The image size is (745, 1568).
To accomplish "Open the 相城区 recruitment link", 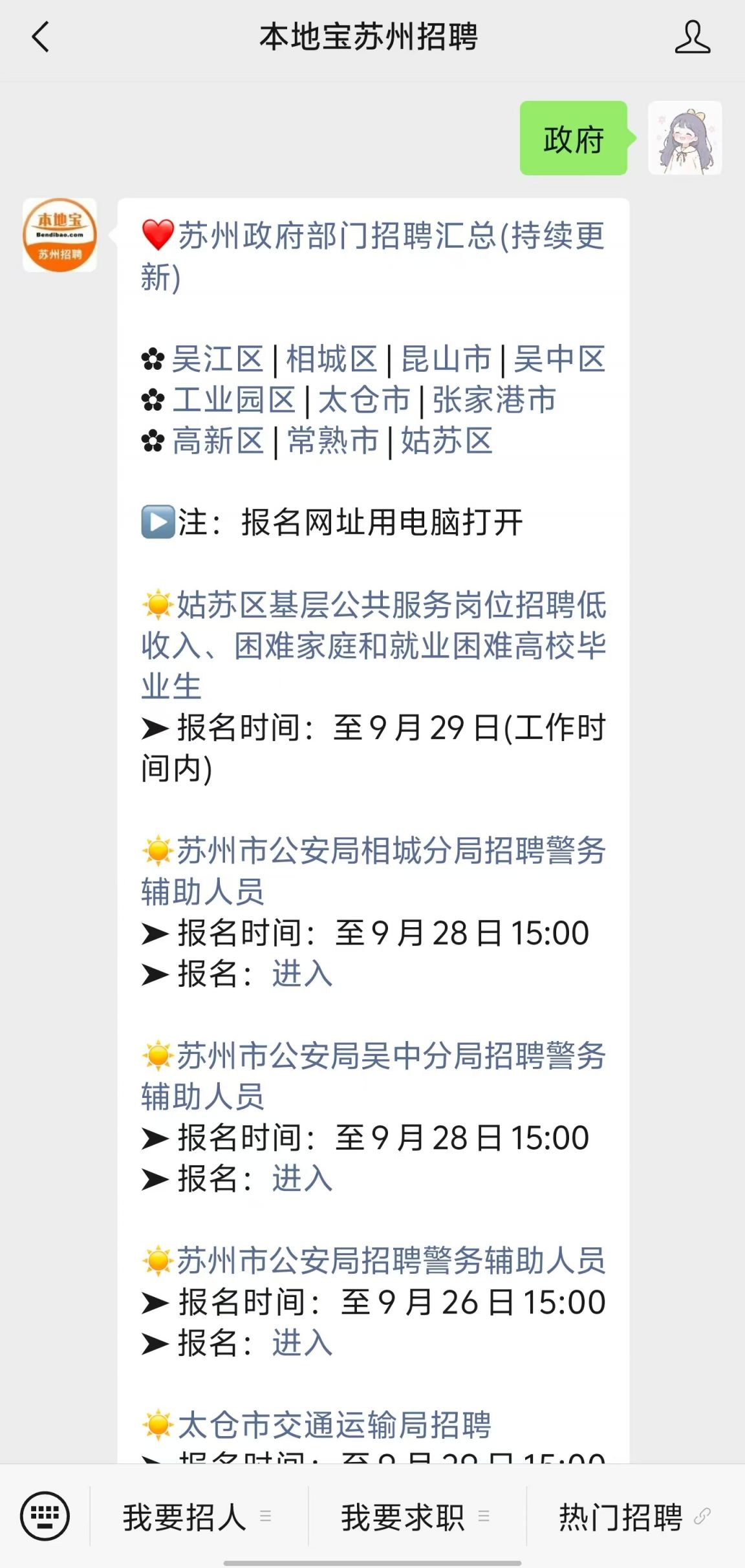I will click(332, 360).
